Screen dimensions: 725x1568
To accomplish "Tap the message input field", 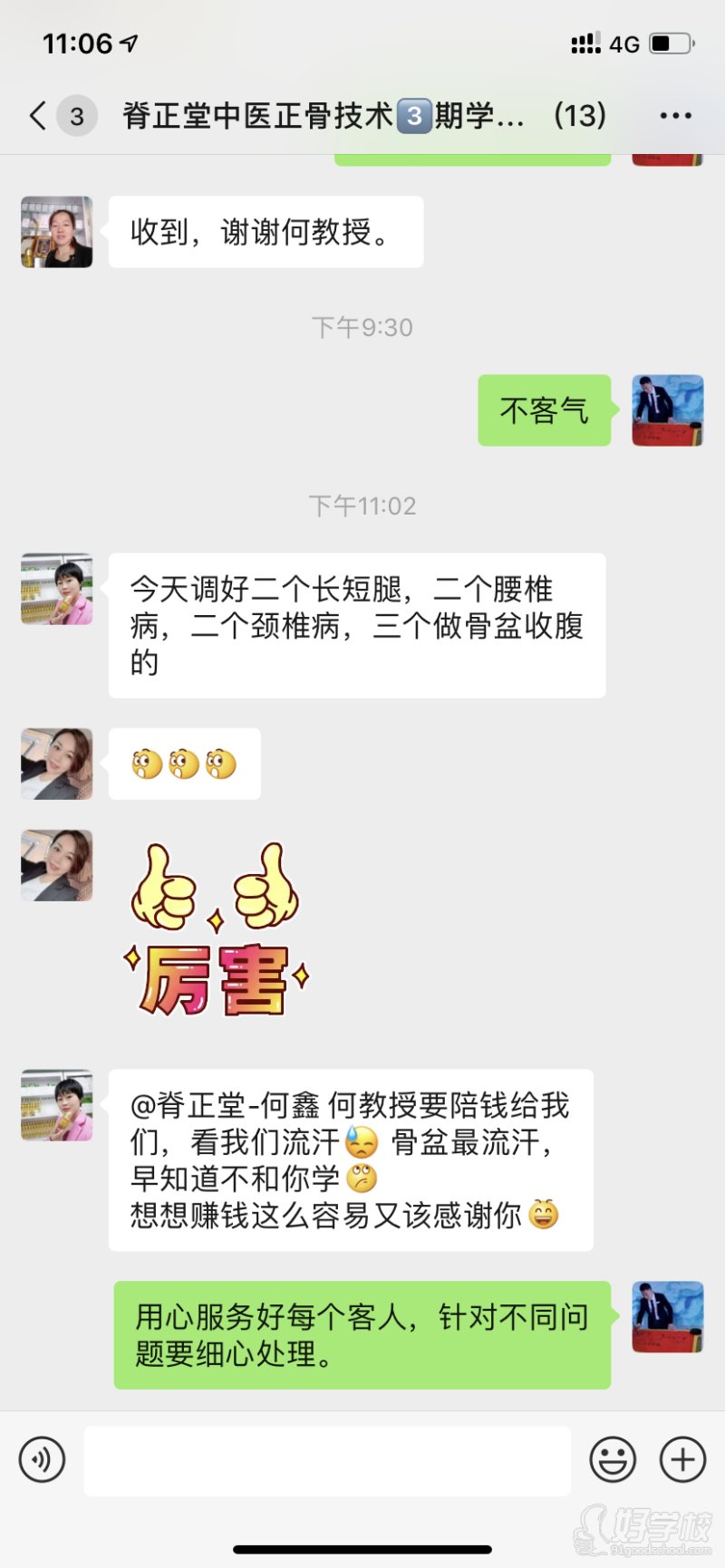I will tap(326, 1459).
